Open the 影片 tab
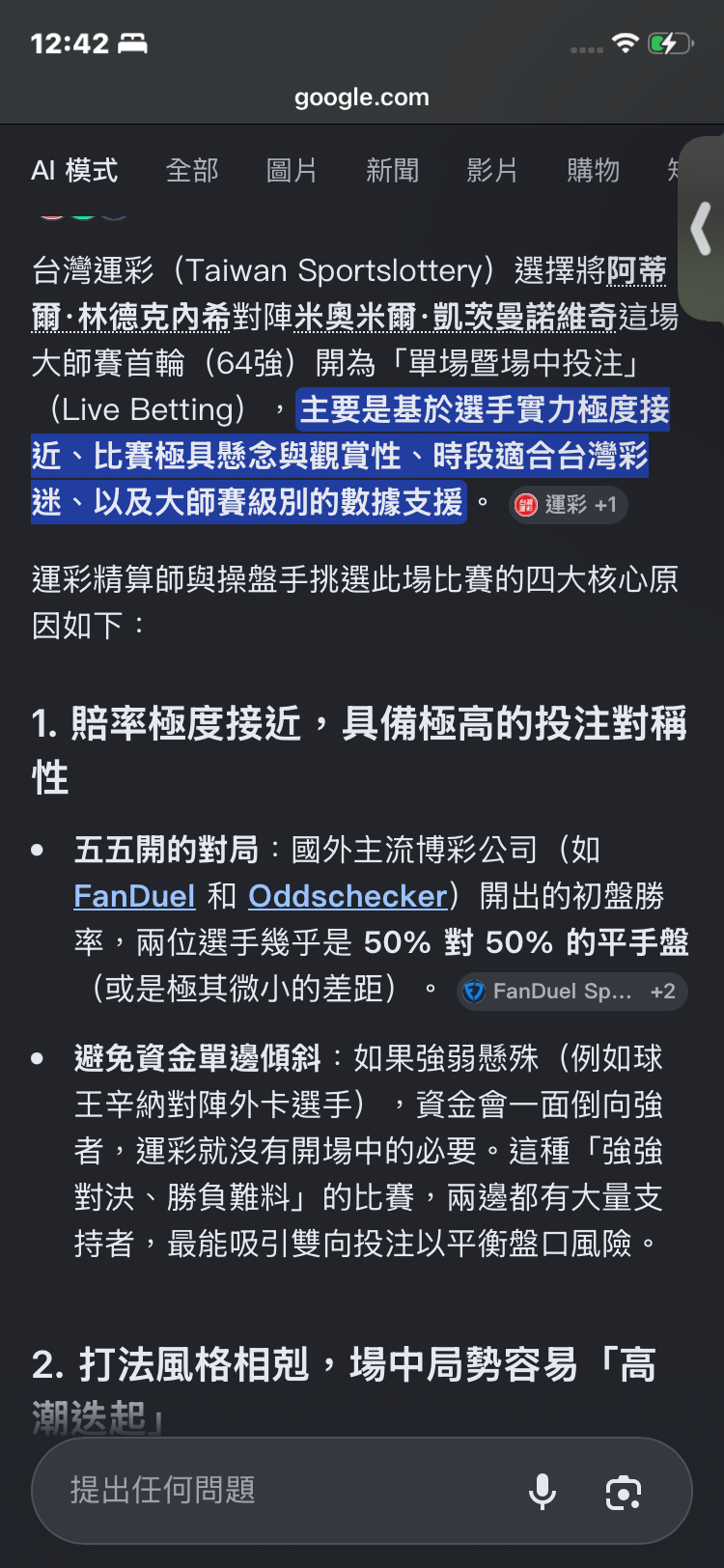 tap(492, 171)
